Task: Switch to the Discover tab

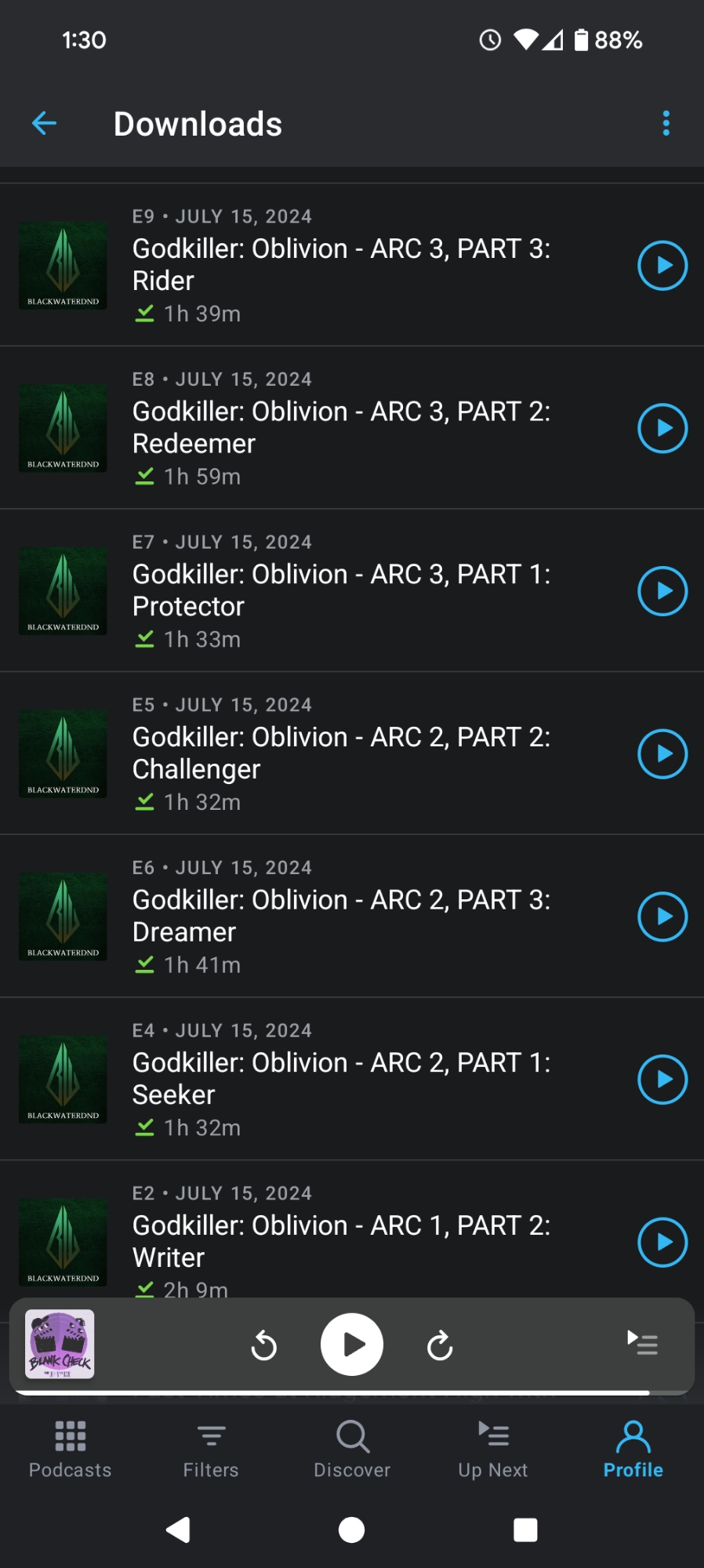Action: pyautogui.click(x=352, y=1449)
